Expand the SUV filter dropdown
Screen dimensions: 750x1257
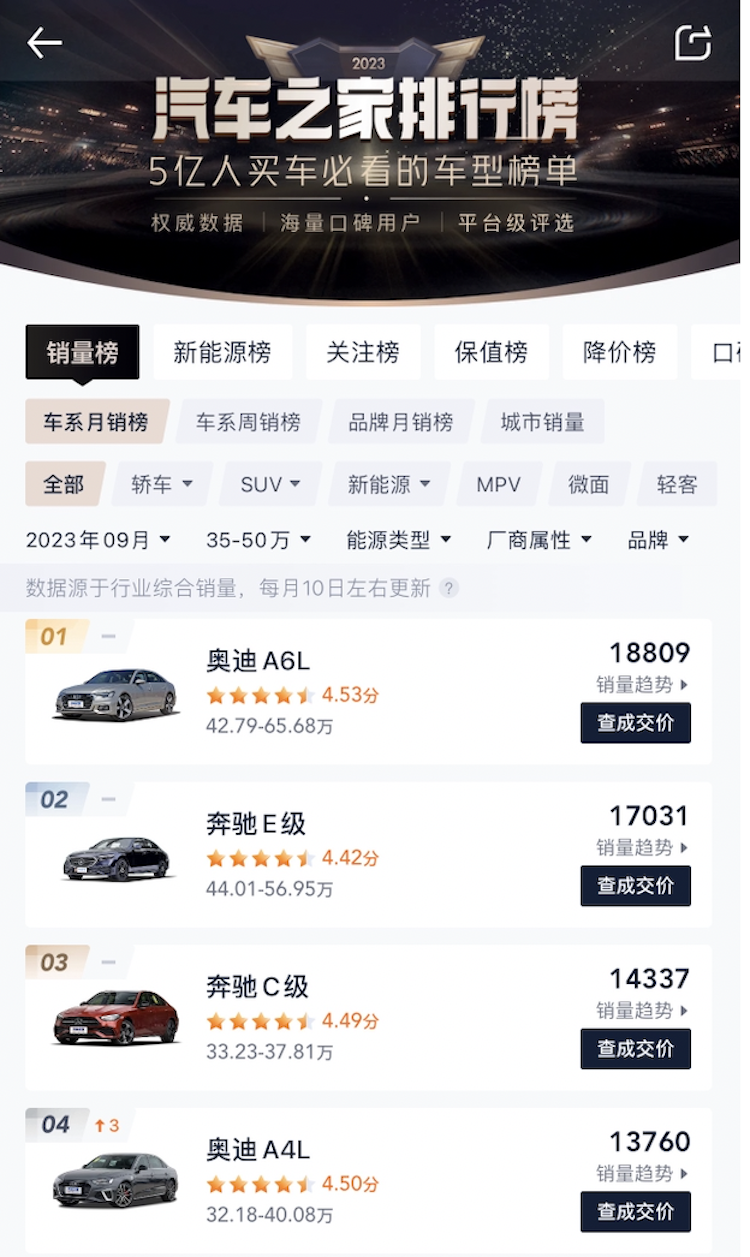pyautogui.click(x=270, y=485)
